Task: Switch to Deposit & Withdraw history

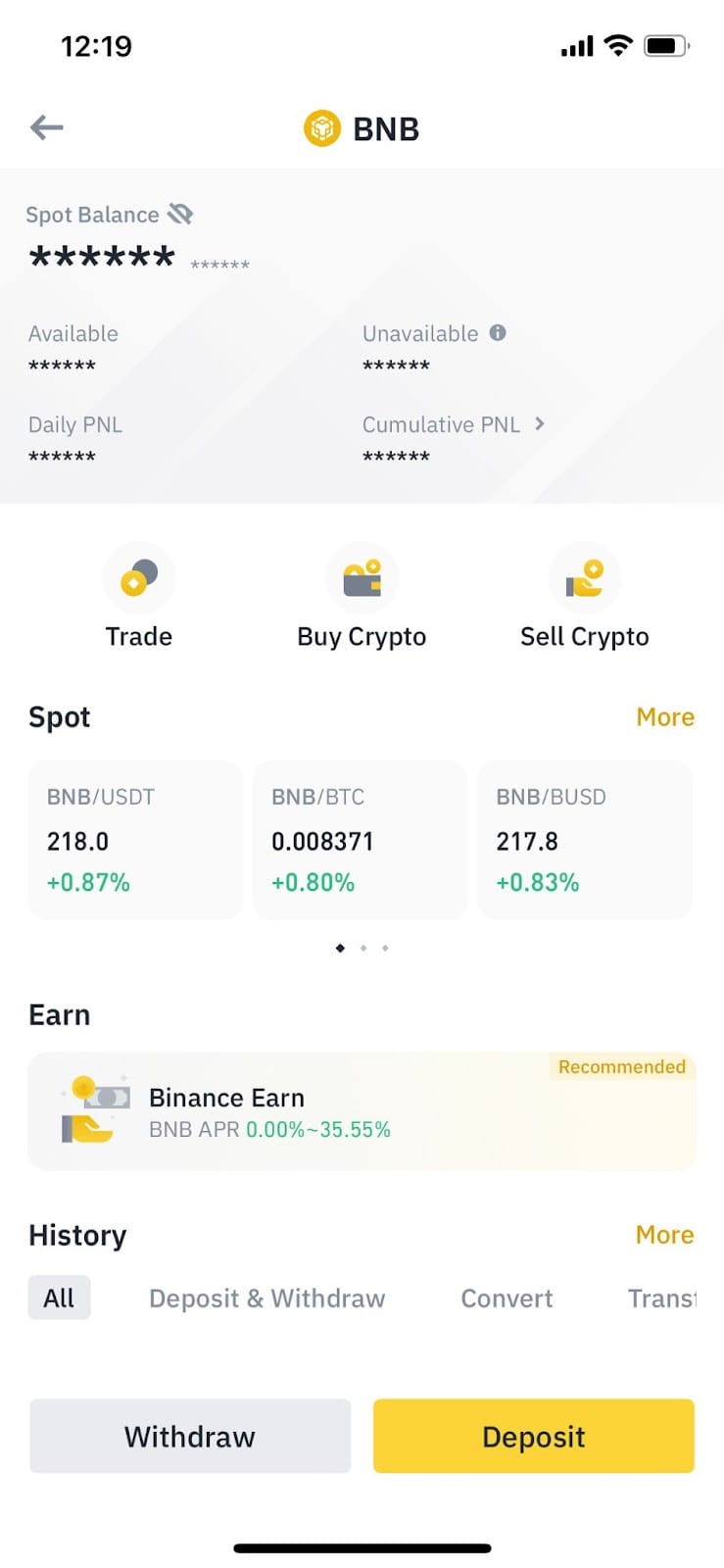Action: click(266, 1298)
